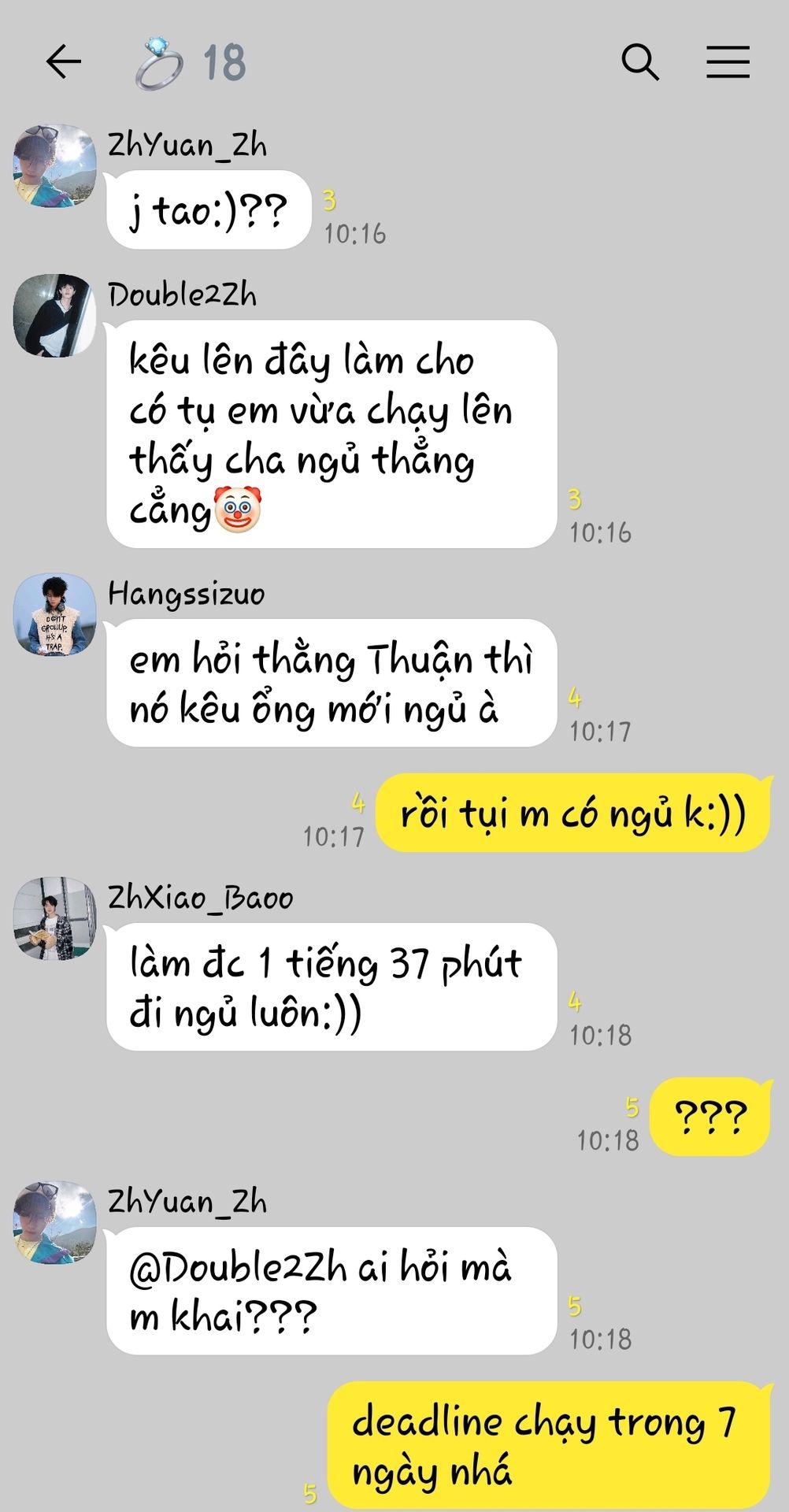This screenshot has width=789, height=1512.
Task: Tap ZhYuan_Zh's avatar beside the @Double2Zh message
Action: pyautogui.click(x=54, y=1222)
